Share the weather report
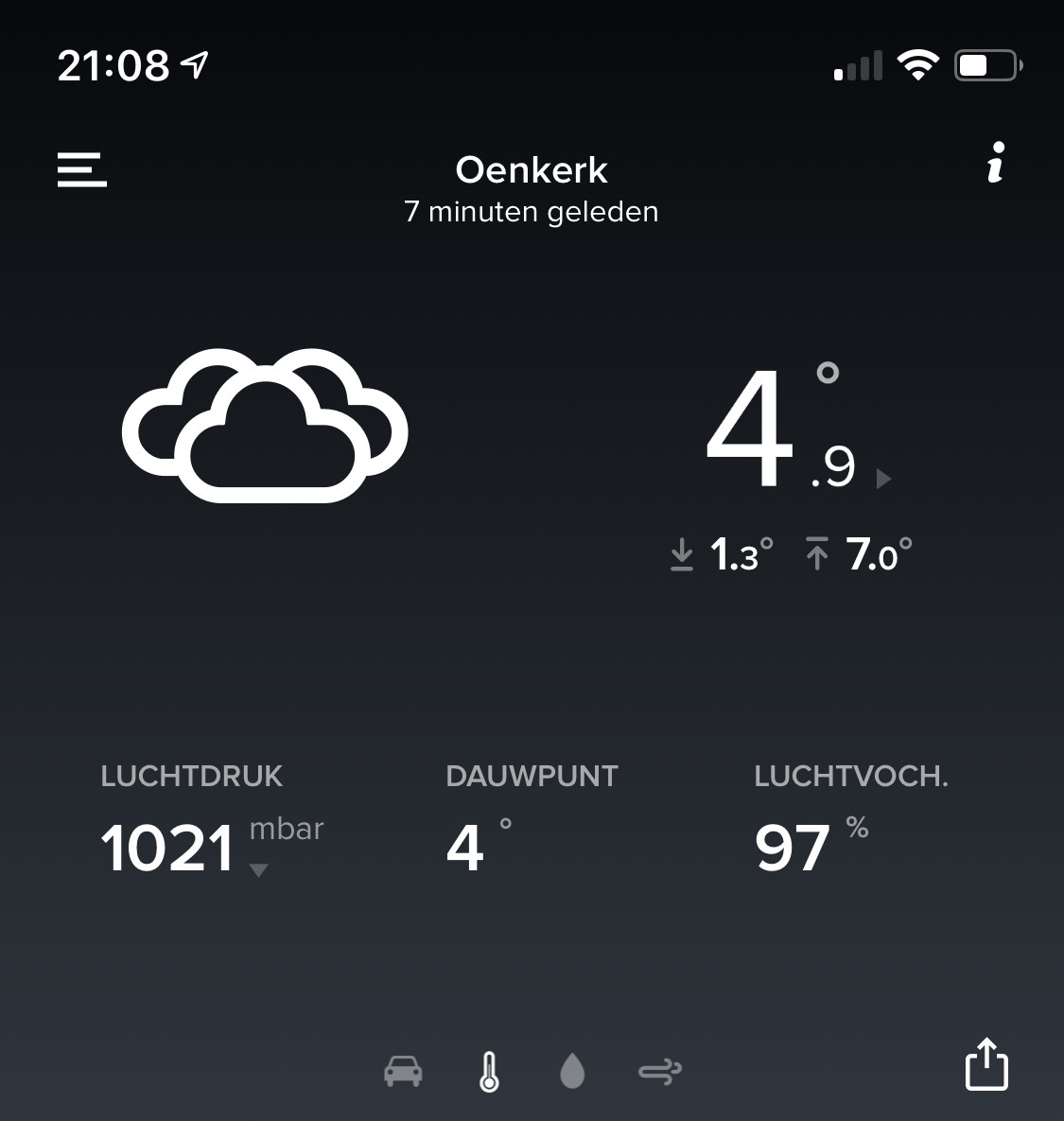This screenshot has width=1064, height=1121. pyautogui.click(x=986, y=1064)
